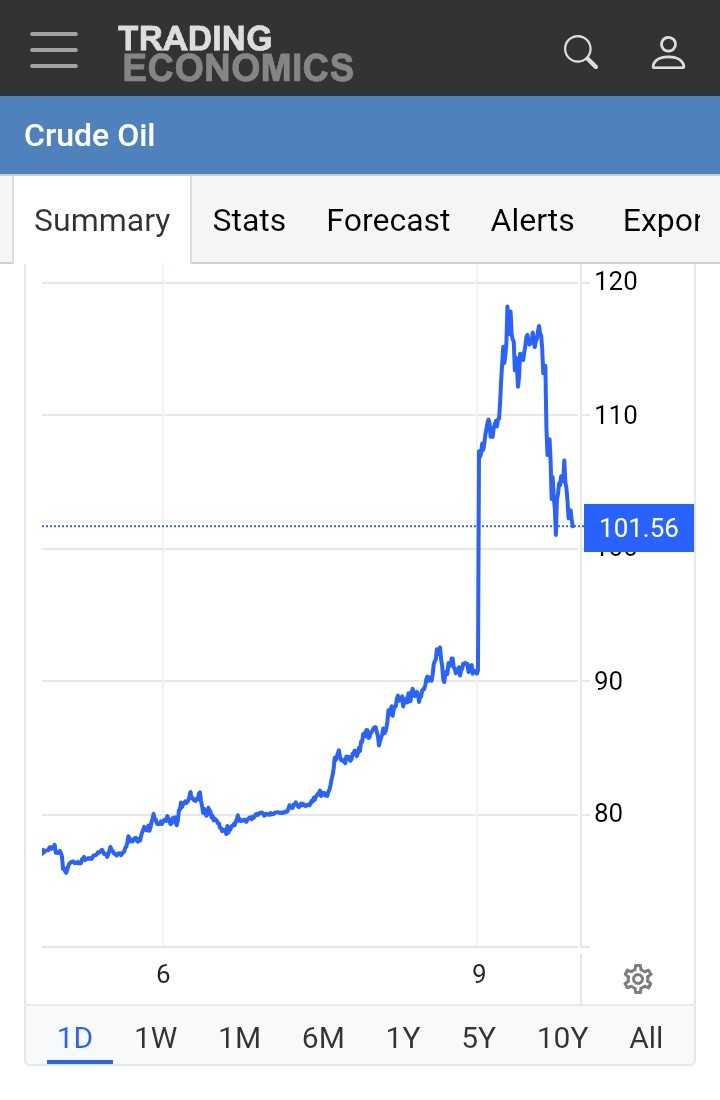Open the user account icon
Viewport: 720px width, 1100px height.
point(668,51)
